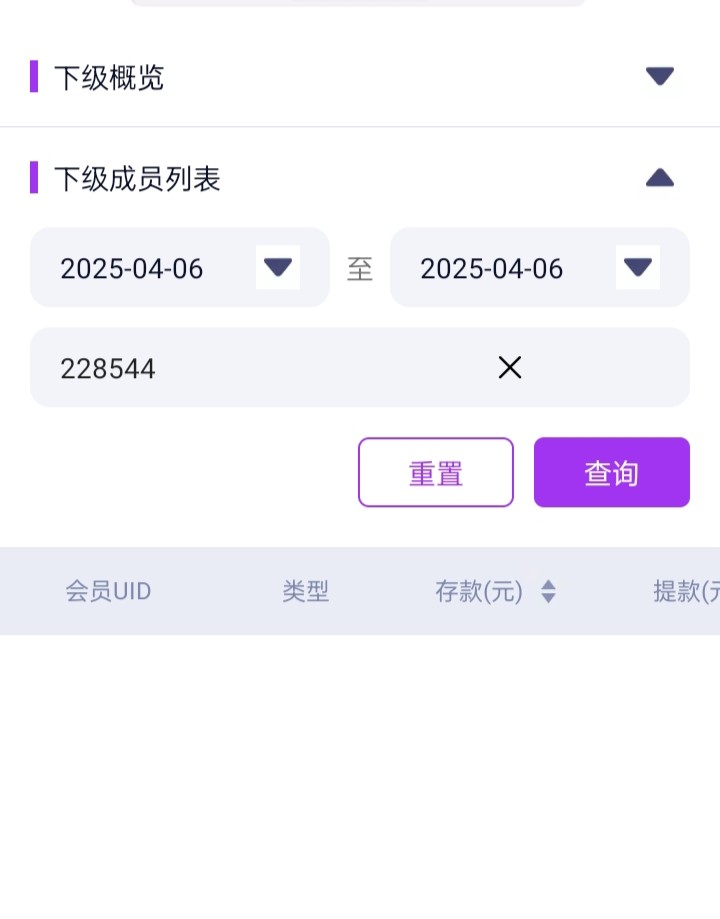Open the end date picker
This screenshot has height=919, width=720.
(637, 268)
